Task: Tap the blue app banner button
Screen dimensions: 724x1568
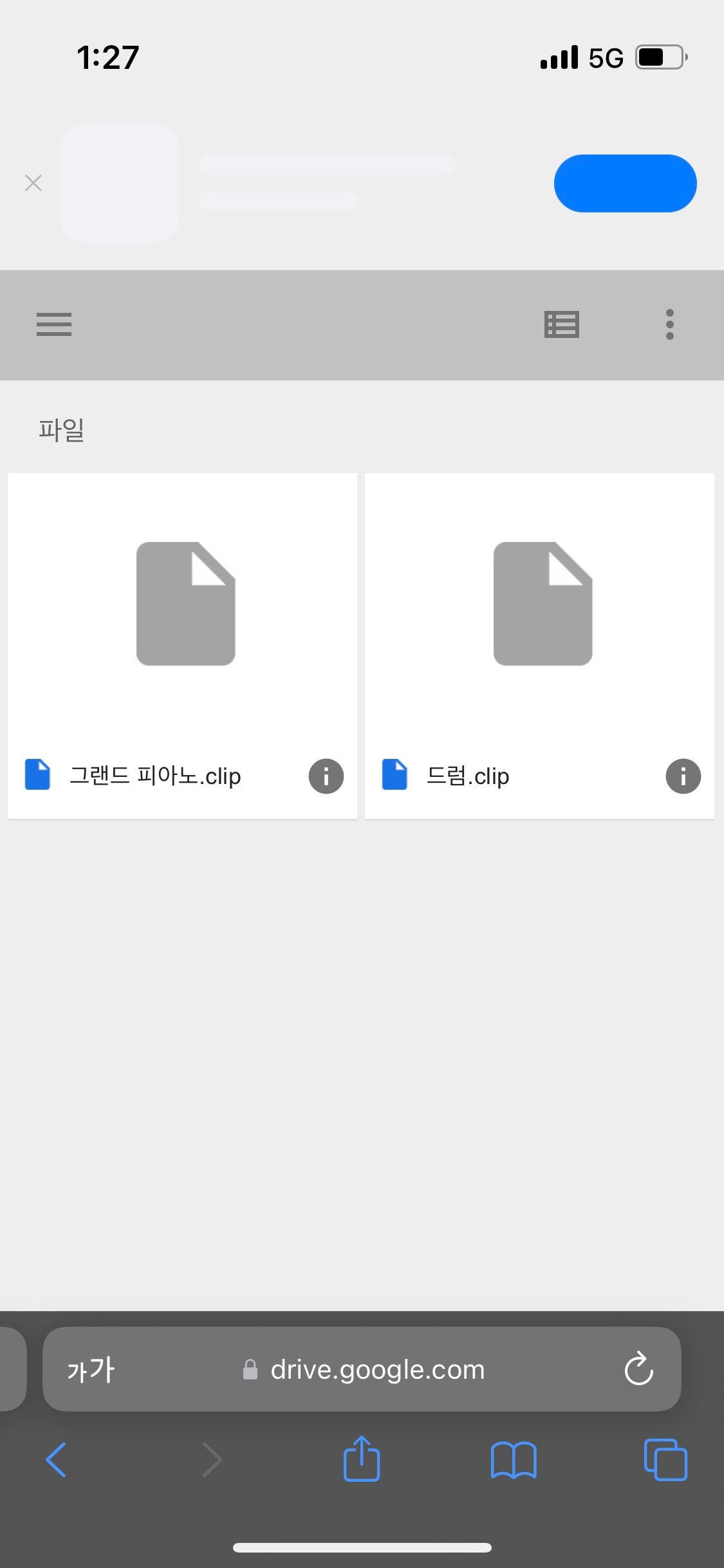Action: [625, 183]
